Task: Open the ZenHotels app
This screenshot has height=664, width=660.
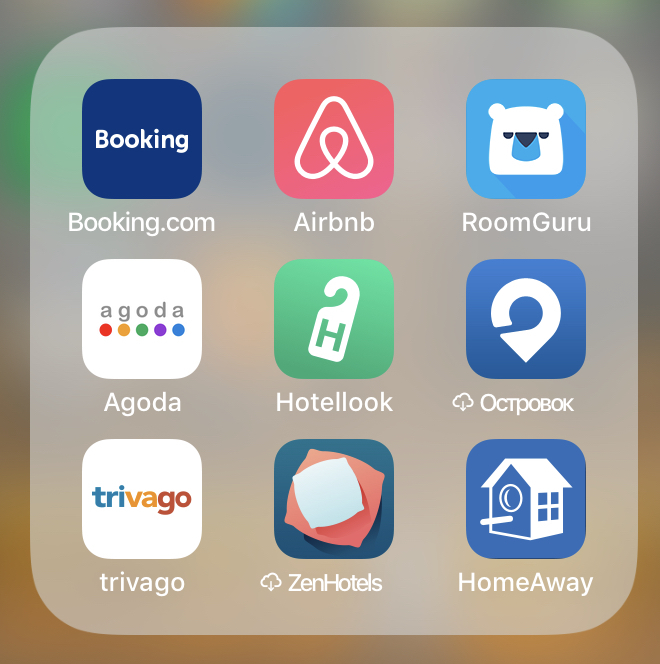Action: pyautogui.click(x=334, y=499)
